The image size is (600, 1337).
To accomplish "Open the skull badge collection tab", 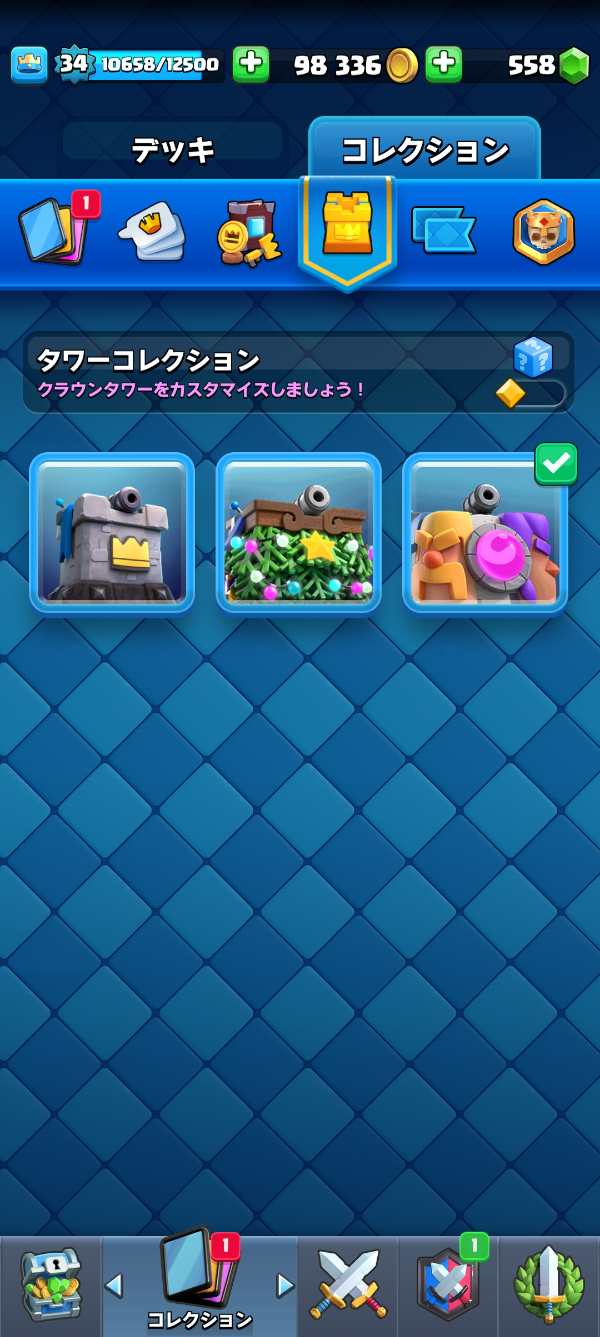I will click(x=543, y=232).
